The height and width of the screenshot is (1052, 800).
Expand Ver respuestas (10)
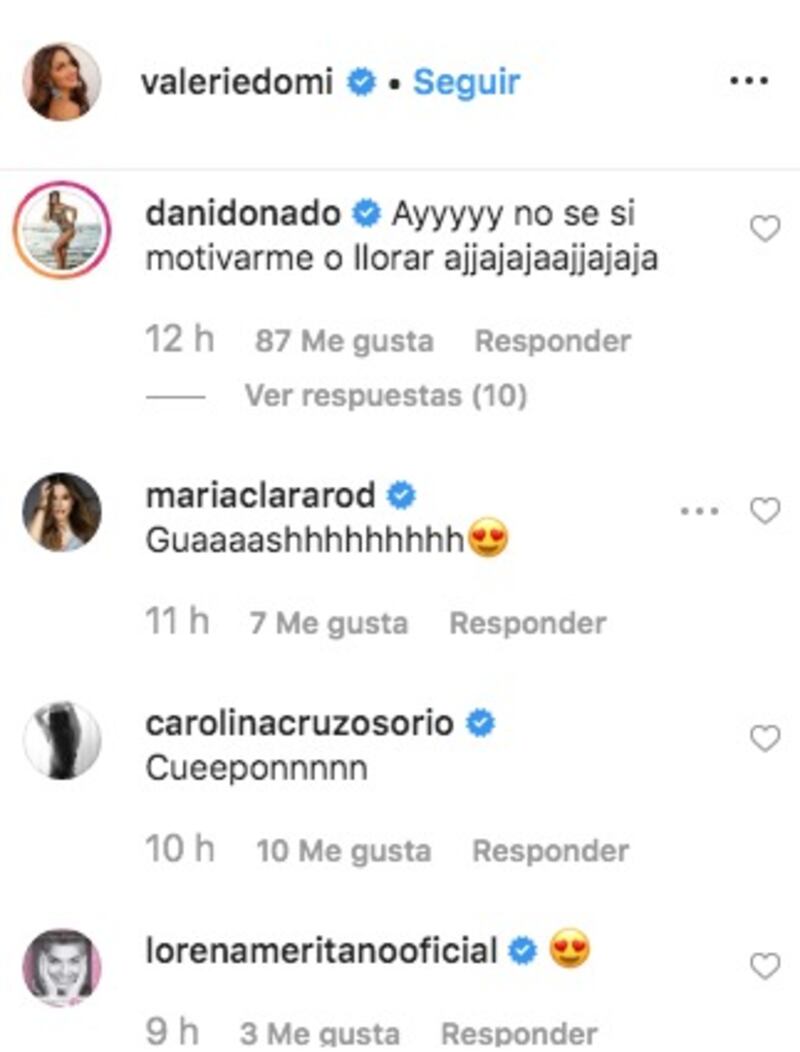(x=385, y=396)
